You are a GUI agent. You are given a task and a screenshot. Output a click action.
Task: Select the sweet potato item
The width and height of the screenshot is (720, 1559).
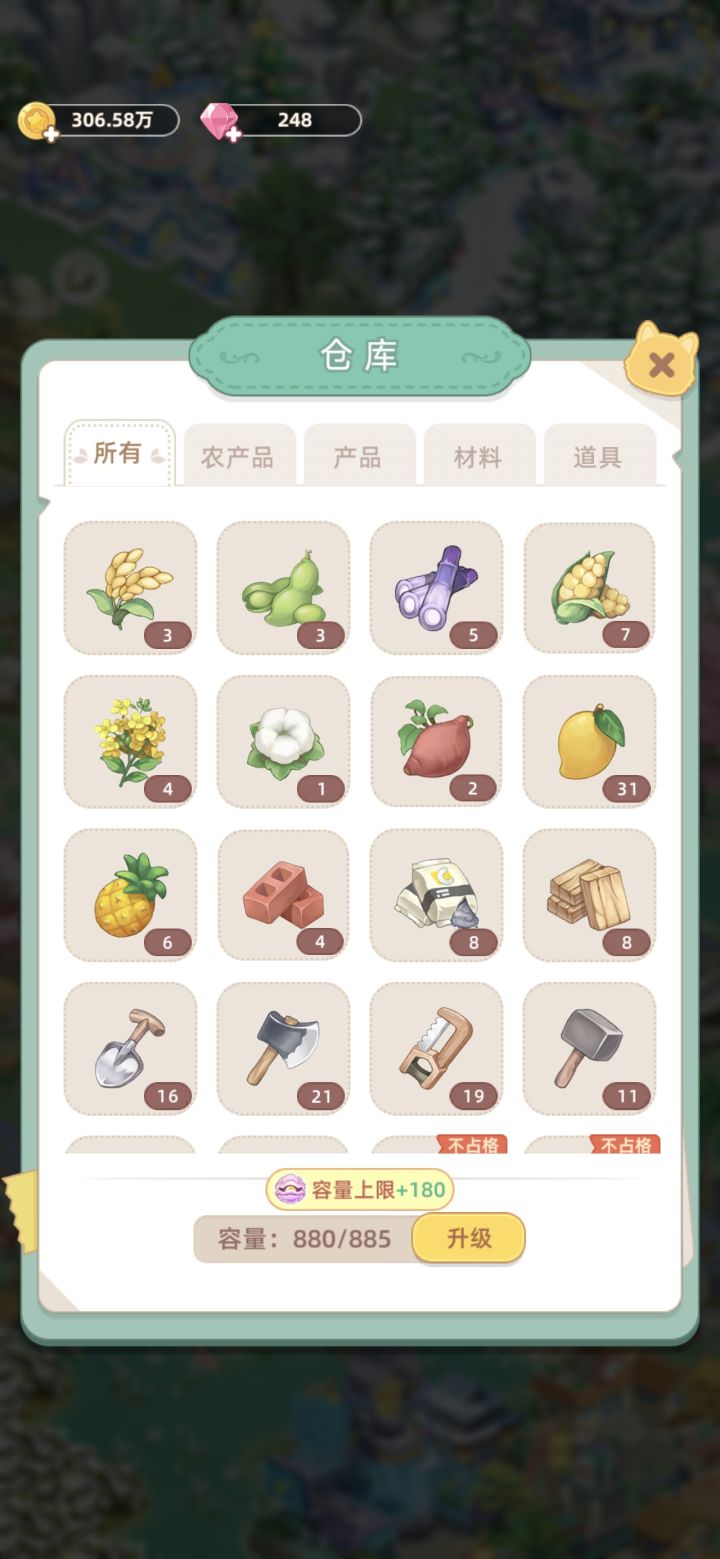tap(436, 741)
